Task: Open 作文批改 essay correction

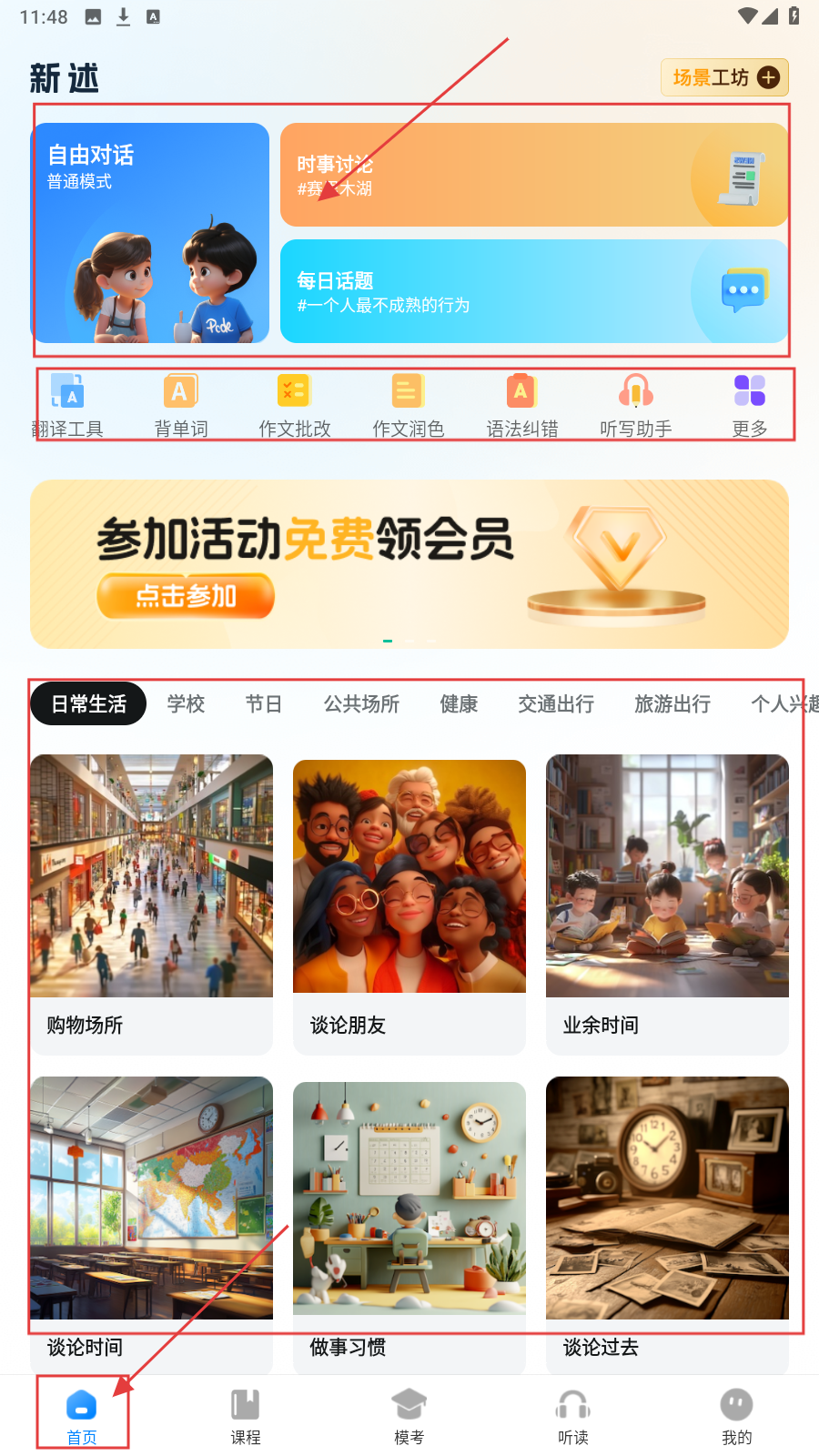Action: coord(295,406)
